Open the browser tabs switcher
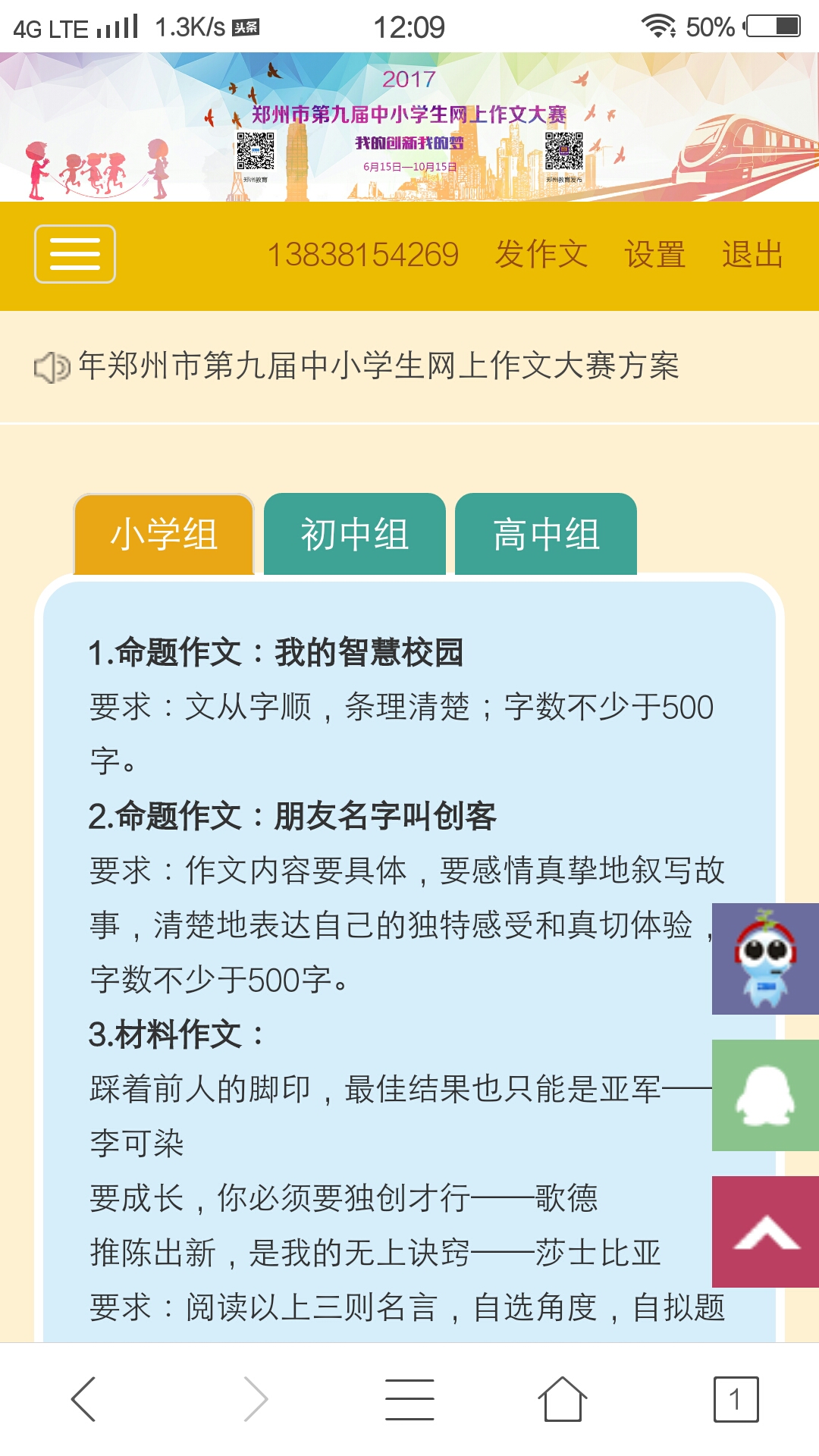819x1456 pixels. [x=735, y=1399]
